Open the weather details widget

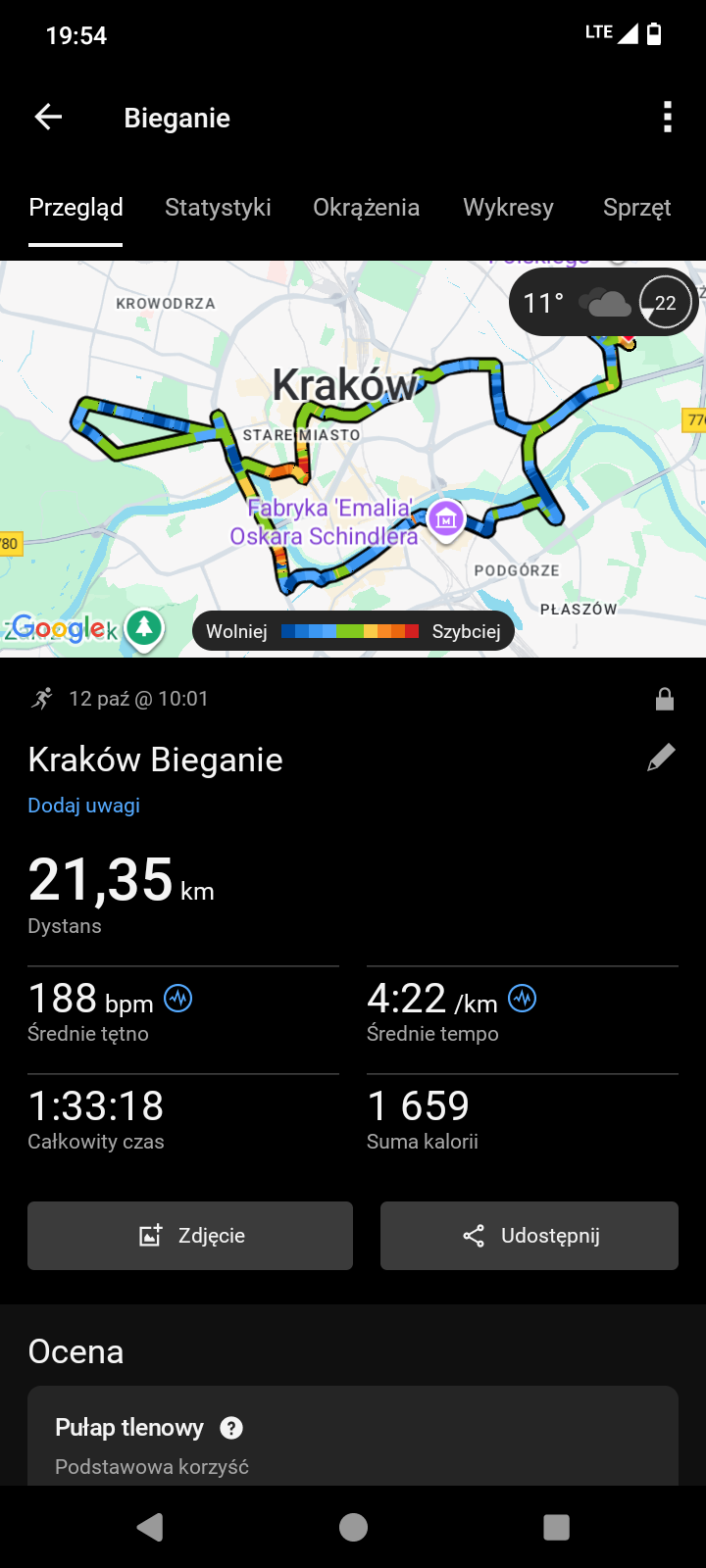(603, 302)
